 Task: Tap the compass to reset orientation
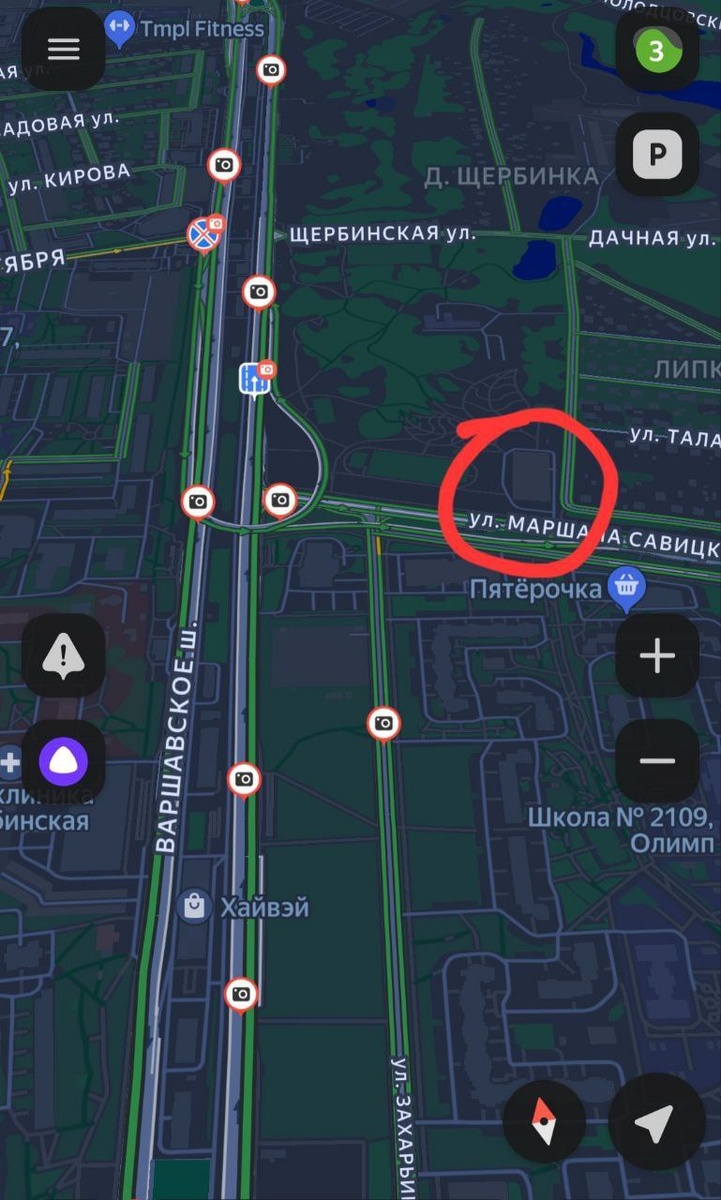(544, 1121)
